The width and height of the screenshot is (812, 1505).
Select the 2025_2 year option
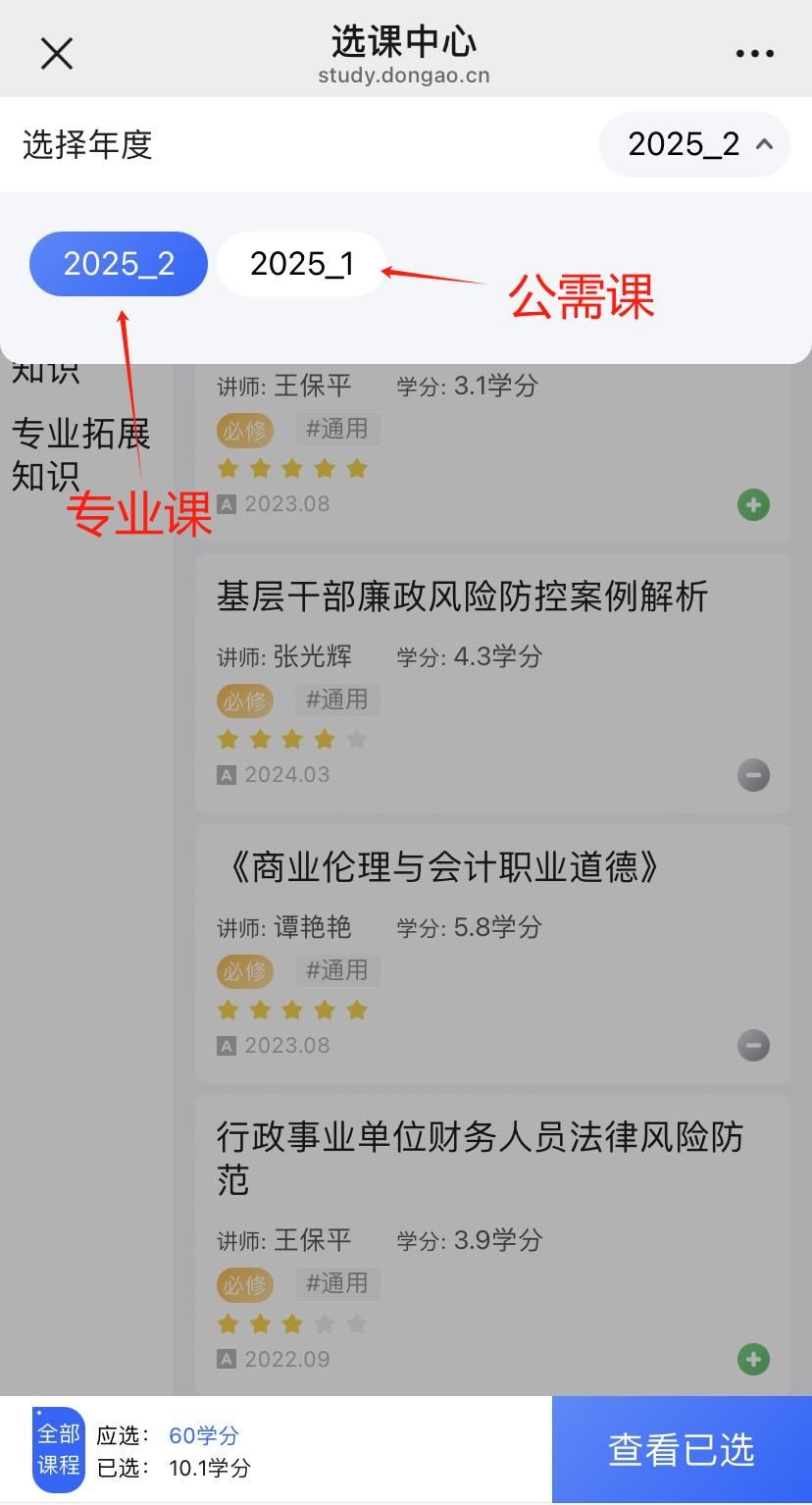(119, 264)
